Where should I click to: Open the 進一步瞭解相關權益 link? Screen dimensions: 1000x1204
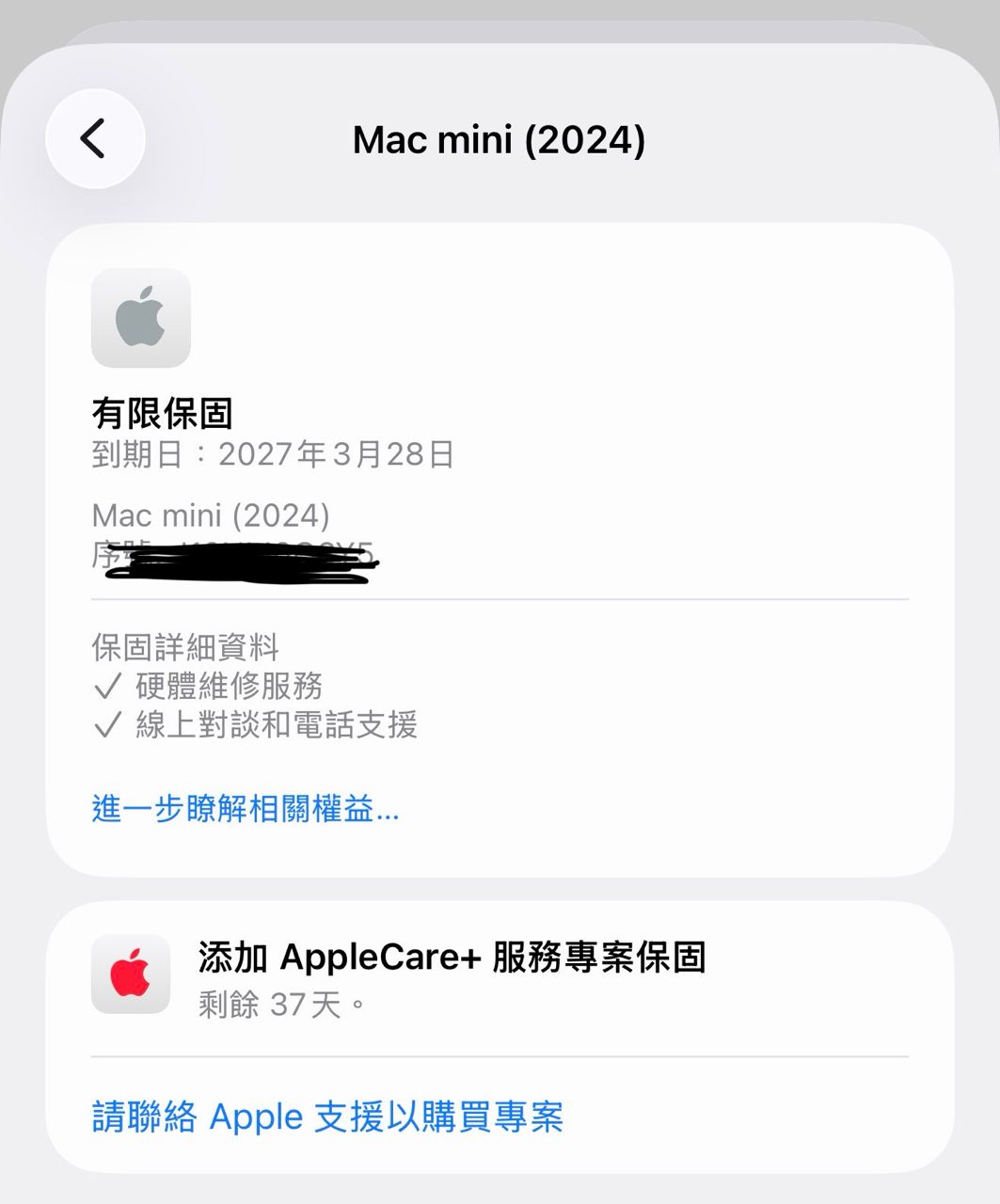246,808
